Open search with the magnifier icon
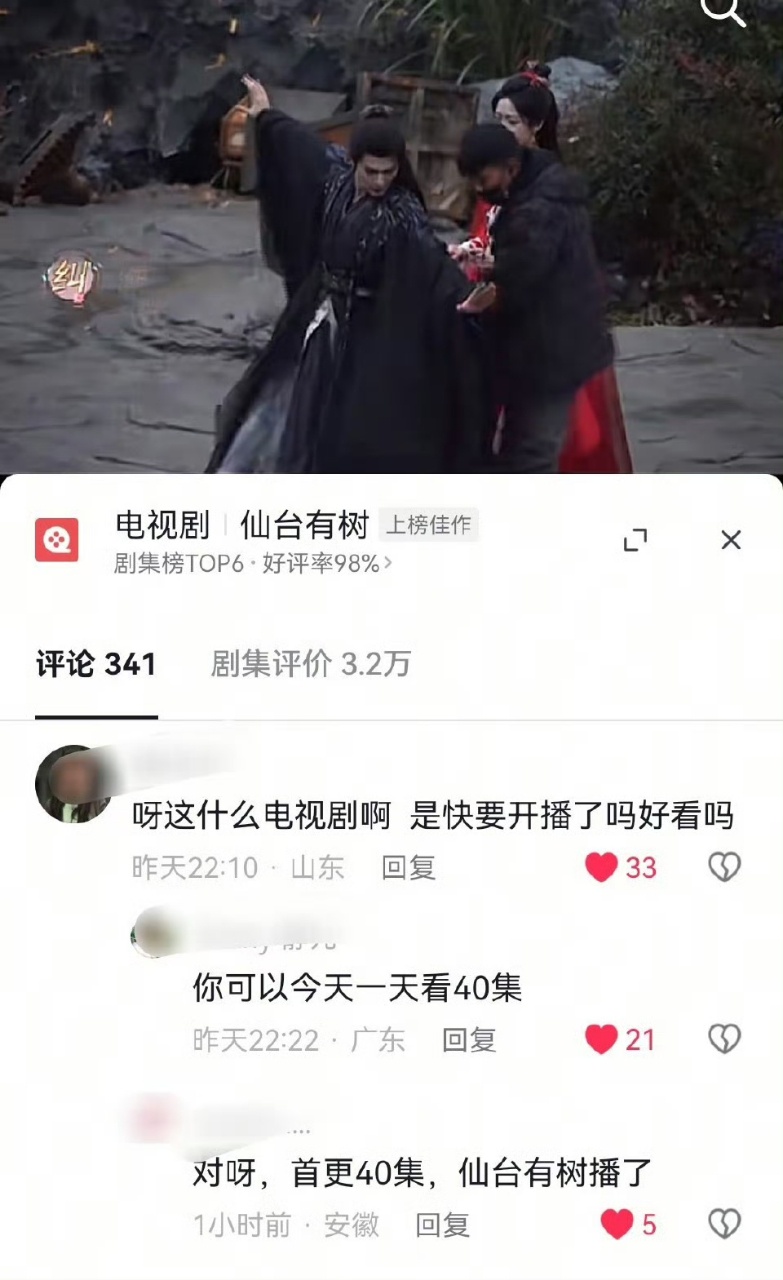The height and width of the screenshot is (1280, 783). tap(723, 10)
